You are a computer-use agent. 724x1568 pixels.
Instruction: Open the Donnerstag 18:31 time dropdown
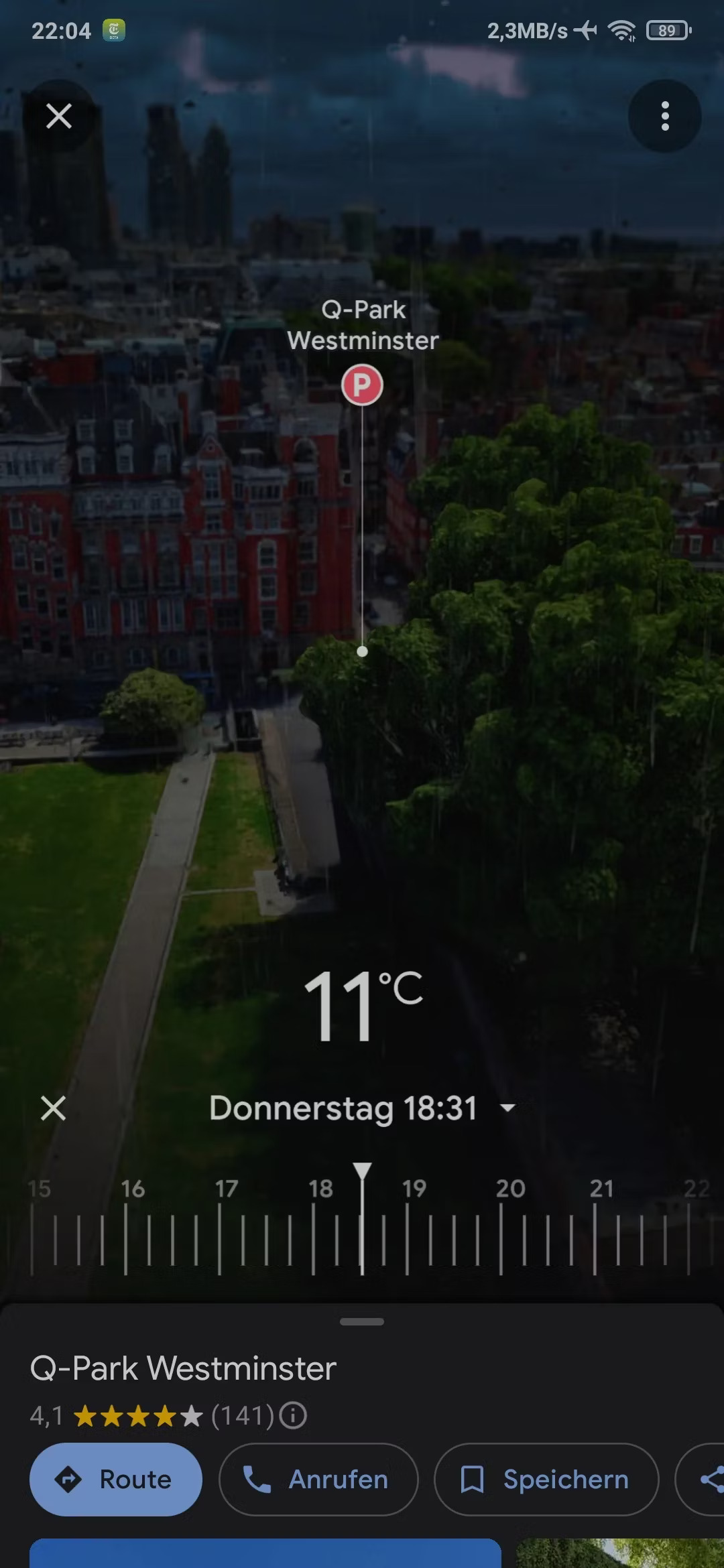pos(362,1108)
